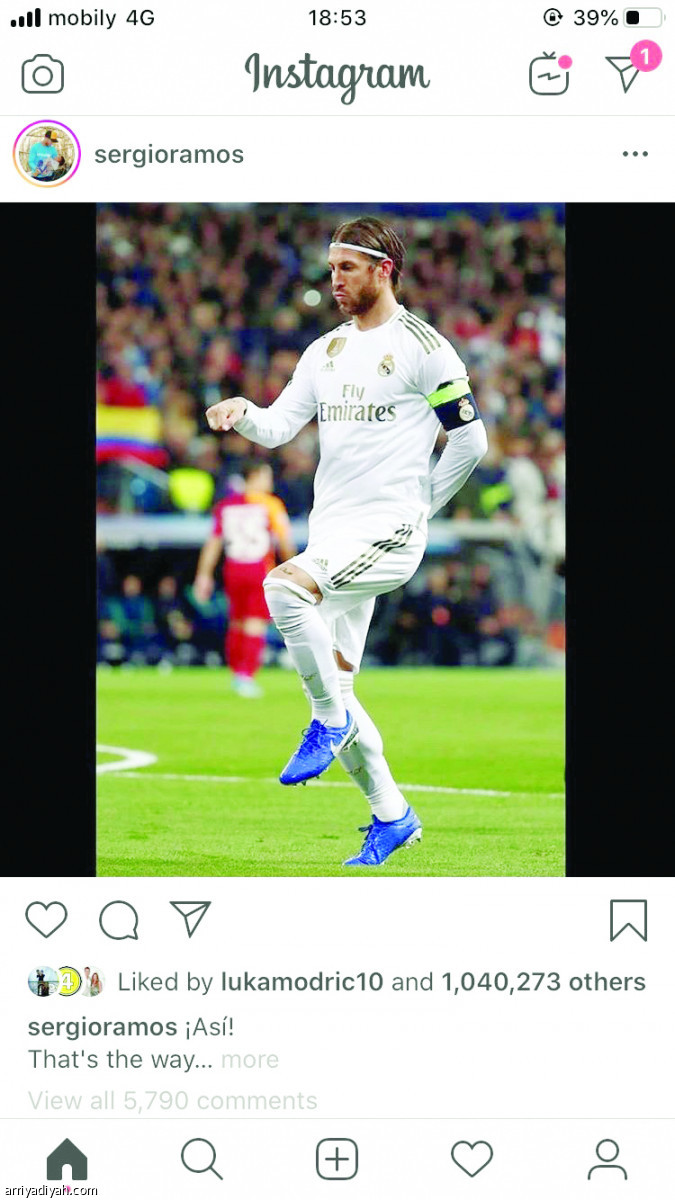Open the camera icon
The image size is (675, 1200).
43,75
